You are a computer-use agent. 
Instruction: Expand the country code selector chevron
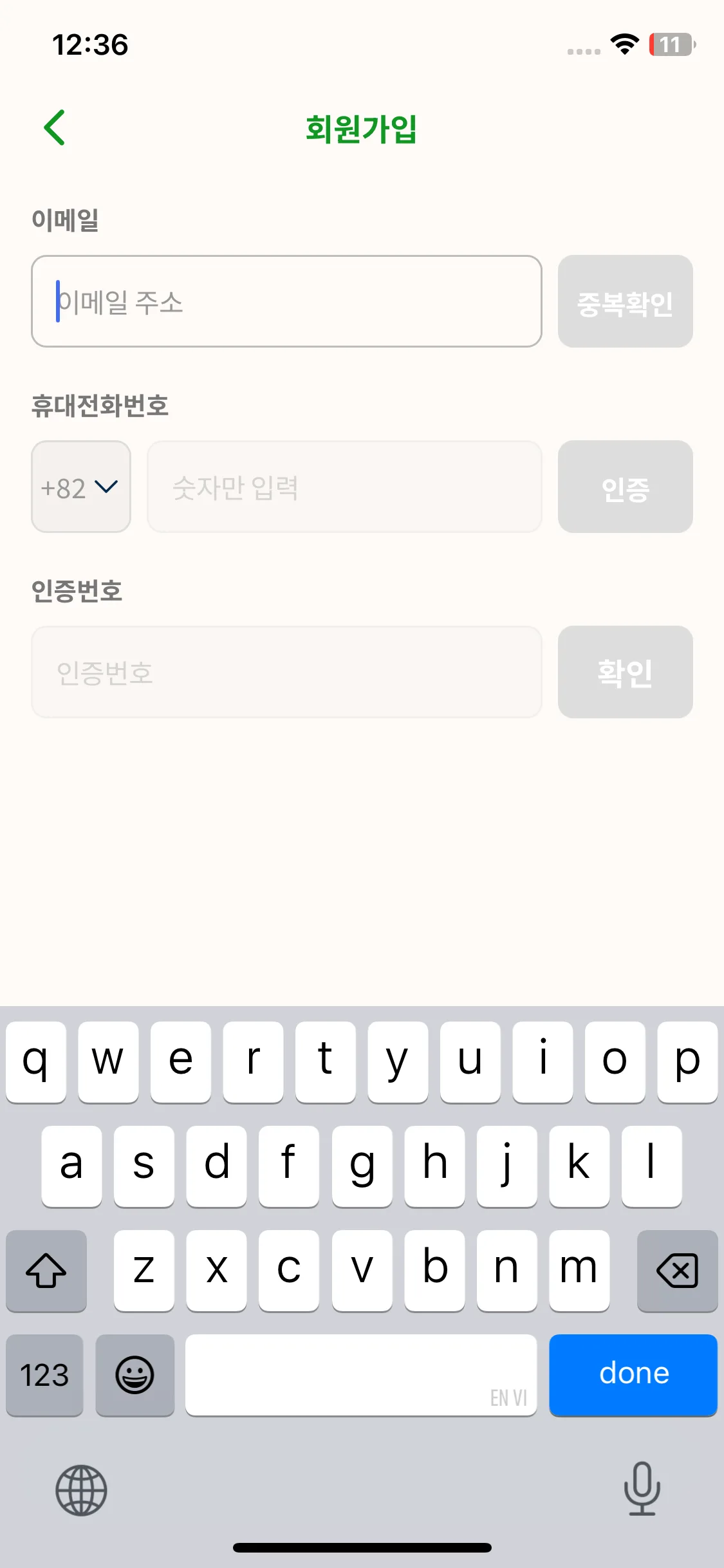pos(107,488)
